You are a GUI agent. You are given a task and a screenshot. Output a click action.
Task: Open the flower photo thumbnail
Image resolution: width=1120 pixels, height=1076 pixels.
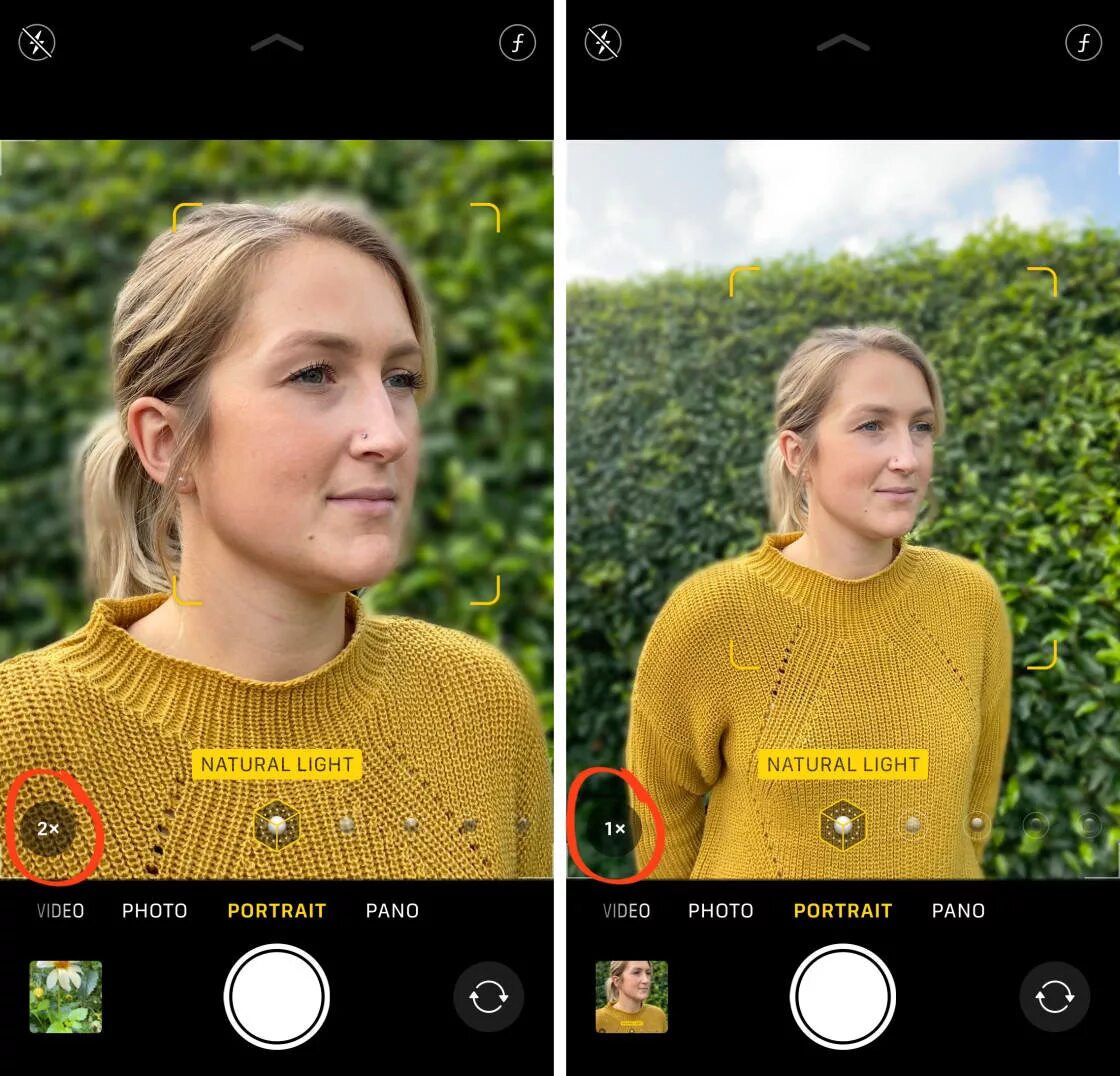(x=65, y=996)
